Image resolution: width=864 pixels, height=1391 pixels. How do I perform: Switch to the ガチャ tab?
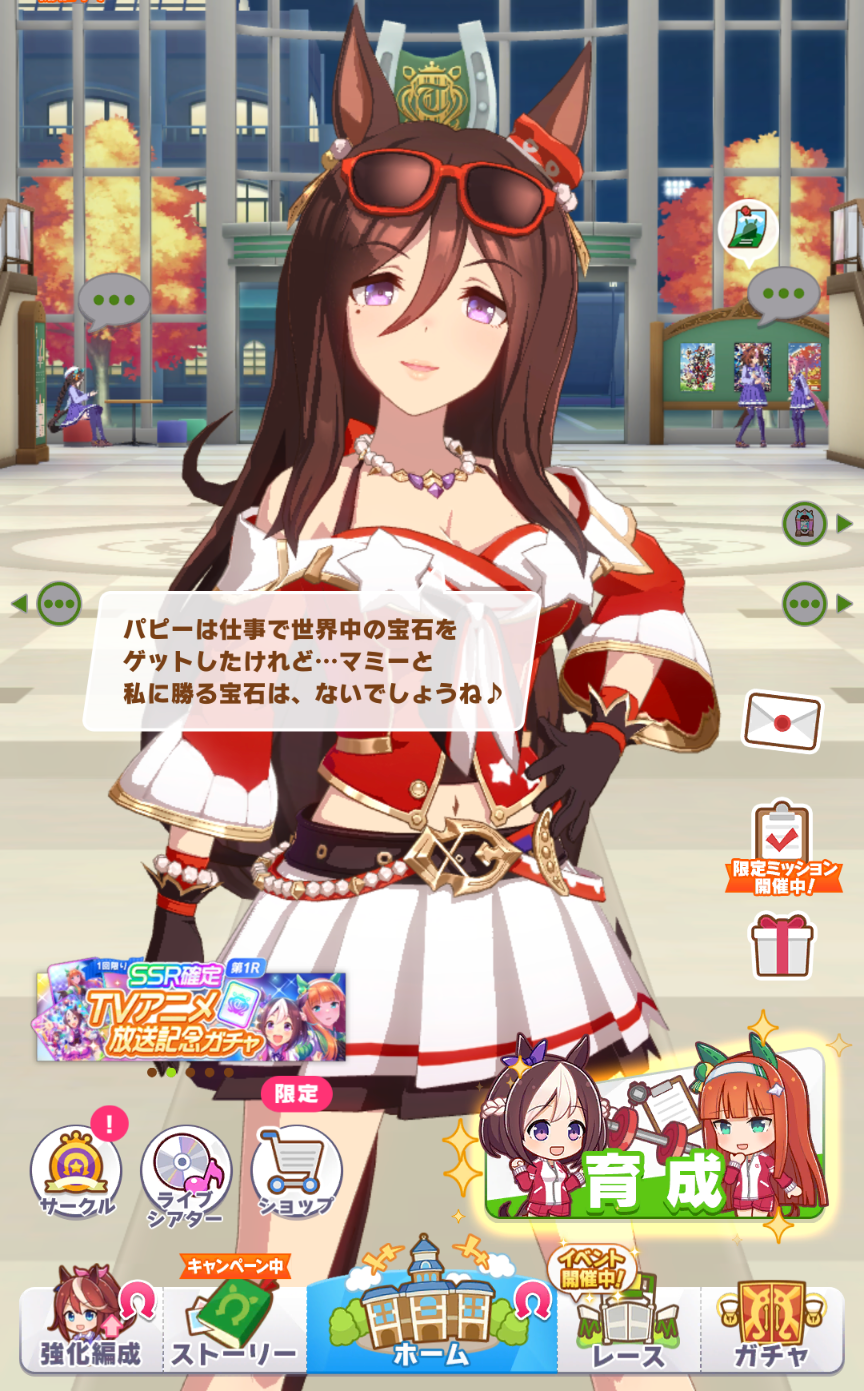click(771, 1330)
